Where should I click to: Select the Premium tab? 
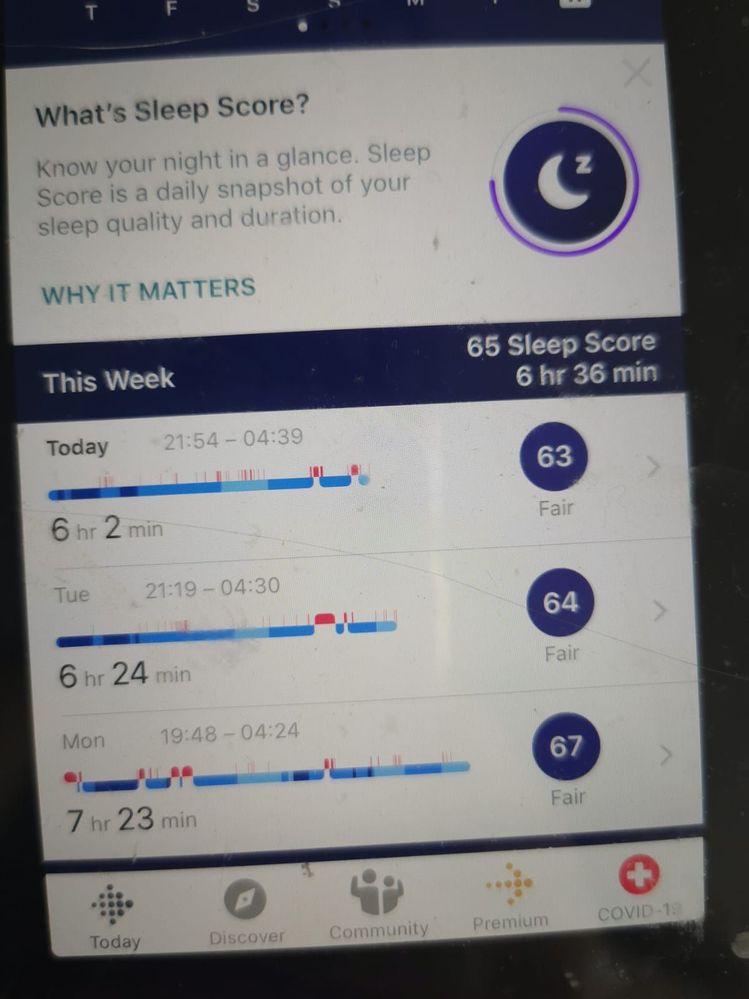tap(511, 898)
